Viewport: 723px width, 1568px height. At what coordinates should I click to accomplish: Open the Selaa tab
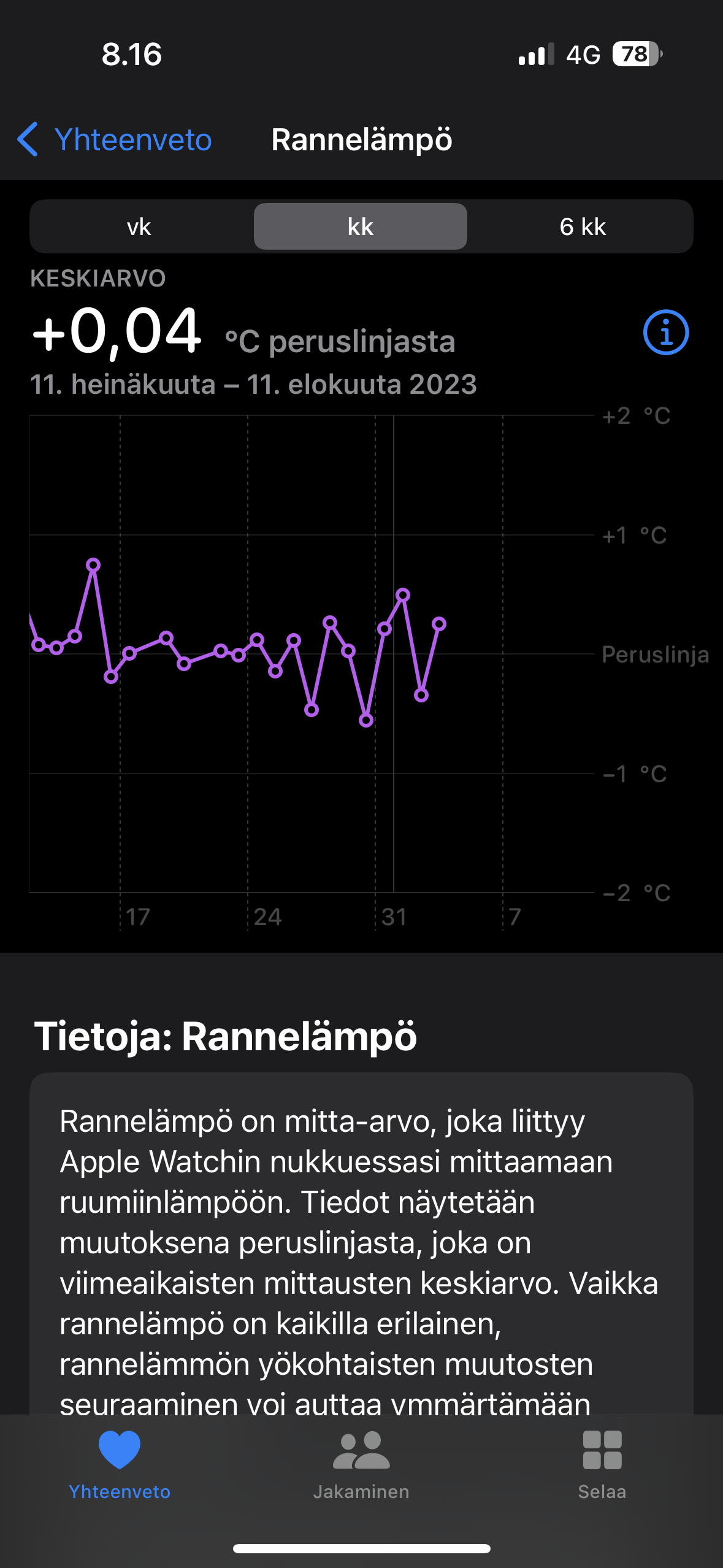point(602,1465)
